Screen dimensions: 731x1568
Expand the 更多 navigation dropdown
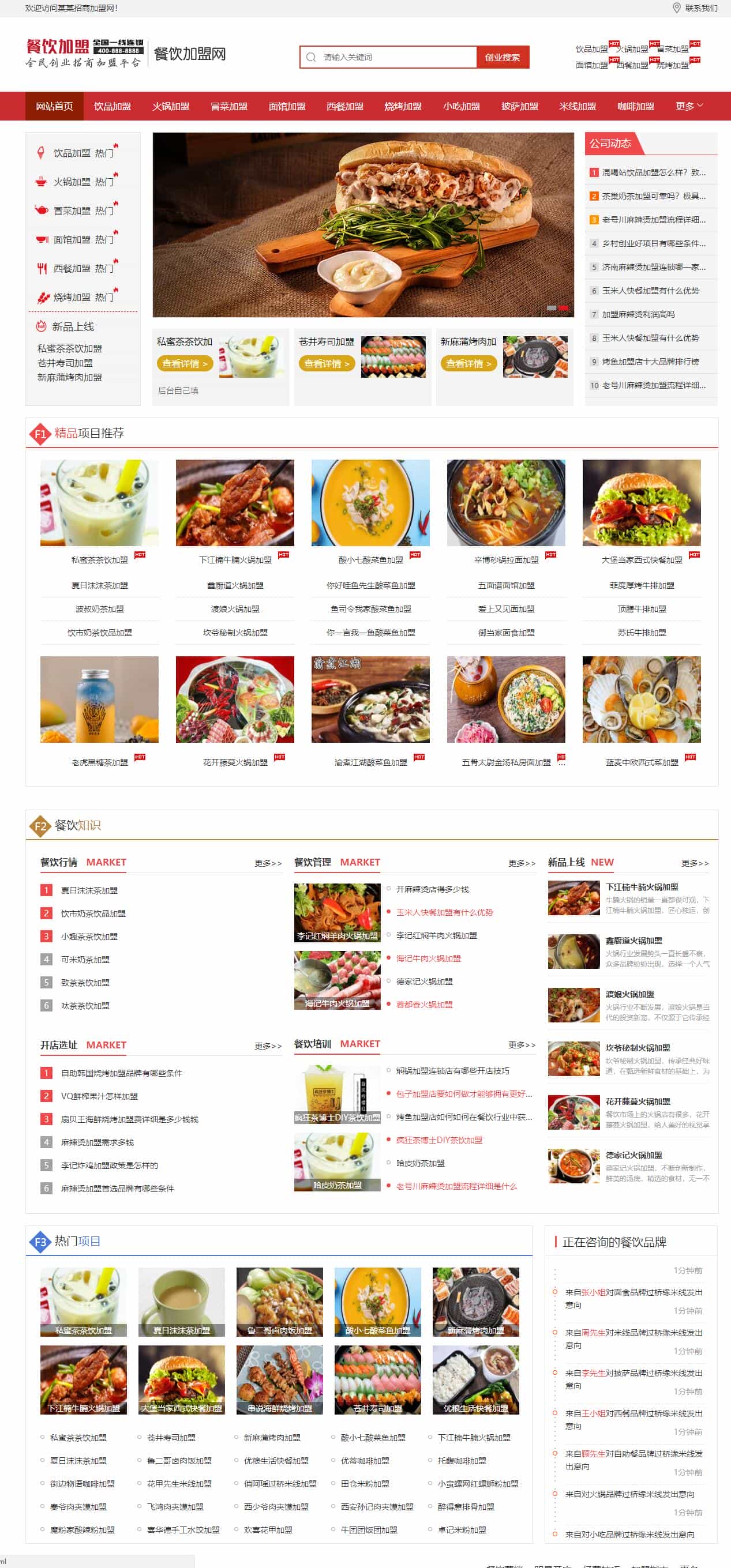point(688,107)
